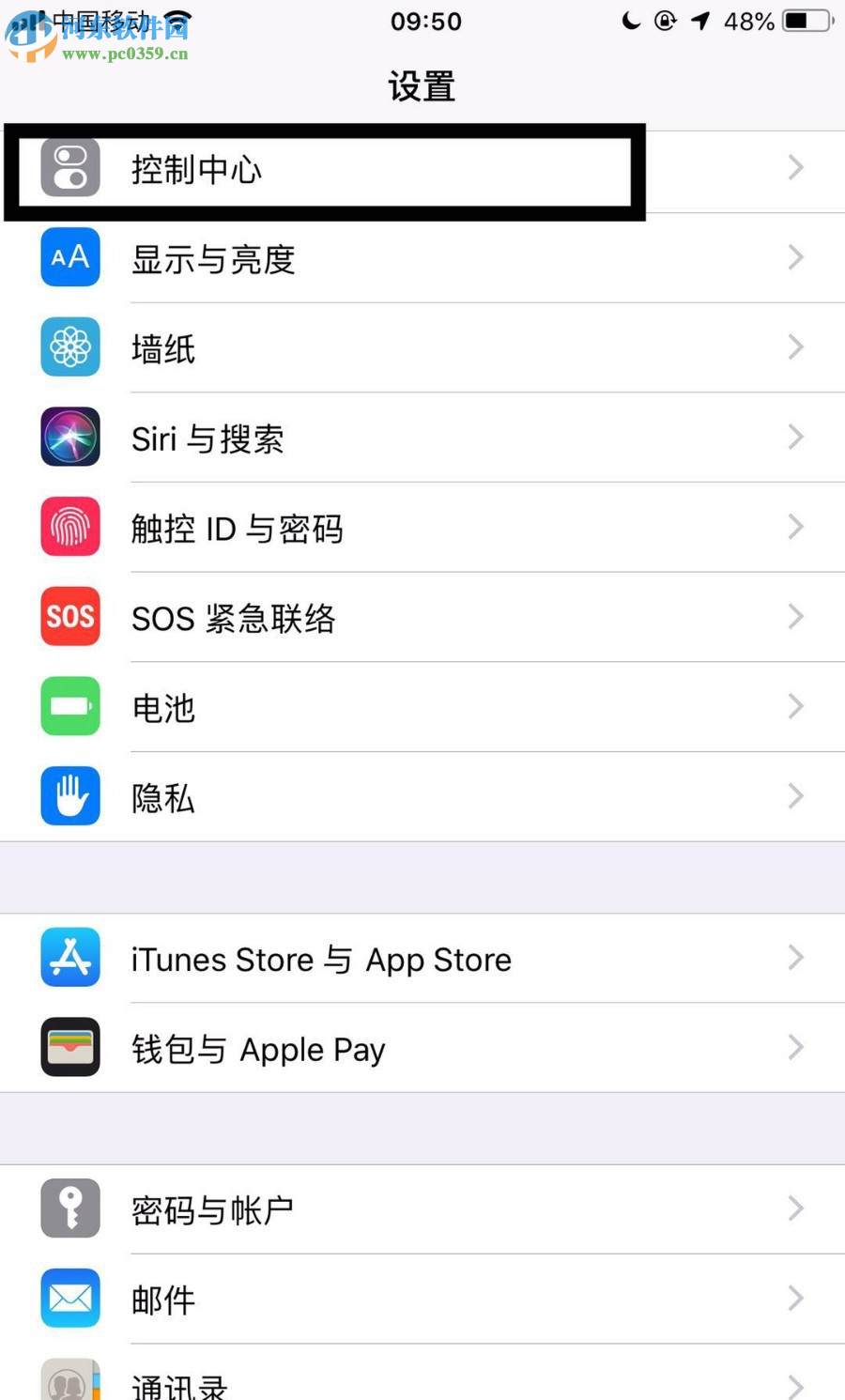Tap the arrow next to SOS 紧急联络

coord(795,617)
